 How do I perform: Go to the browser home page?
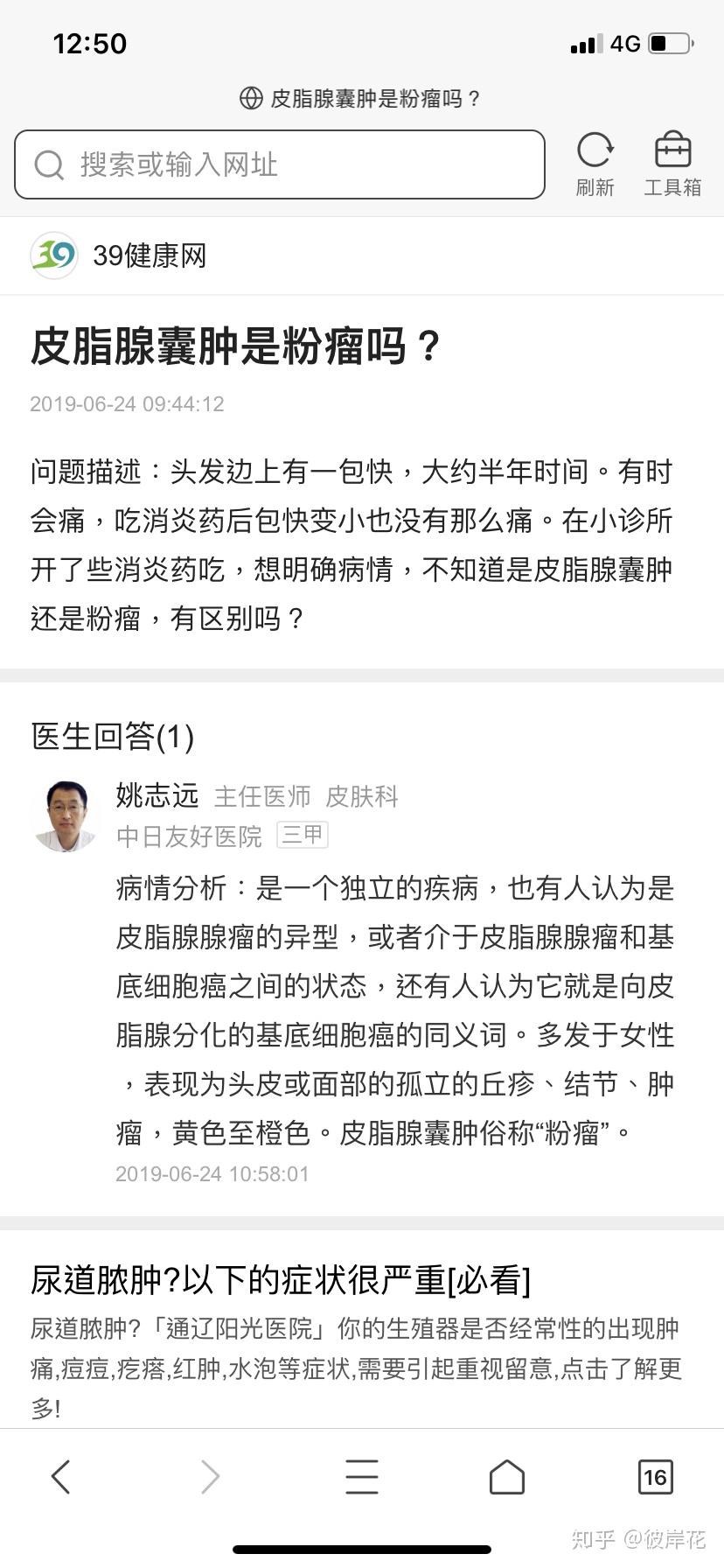(506, 1476)
